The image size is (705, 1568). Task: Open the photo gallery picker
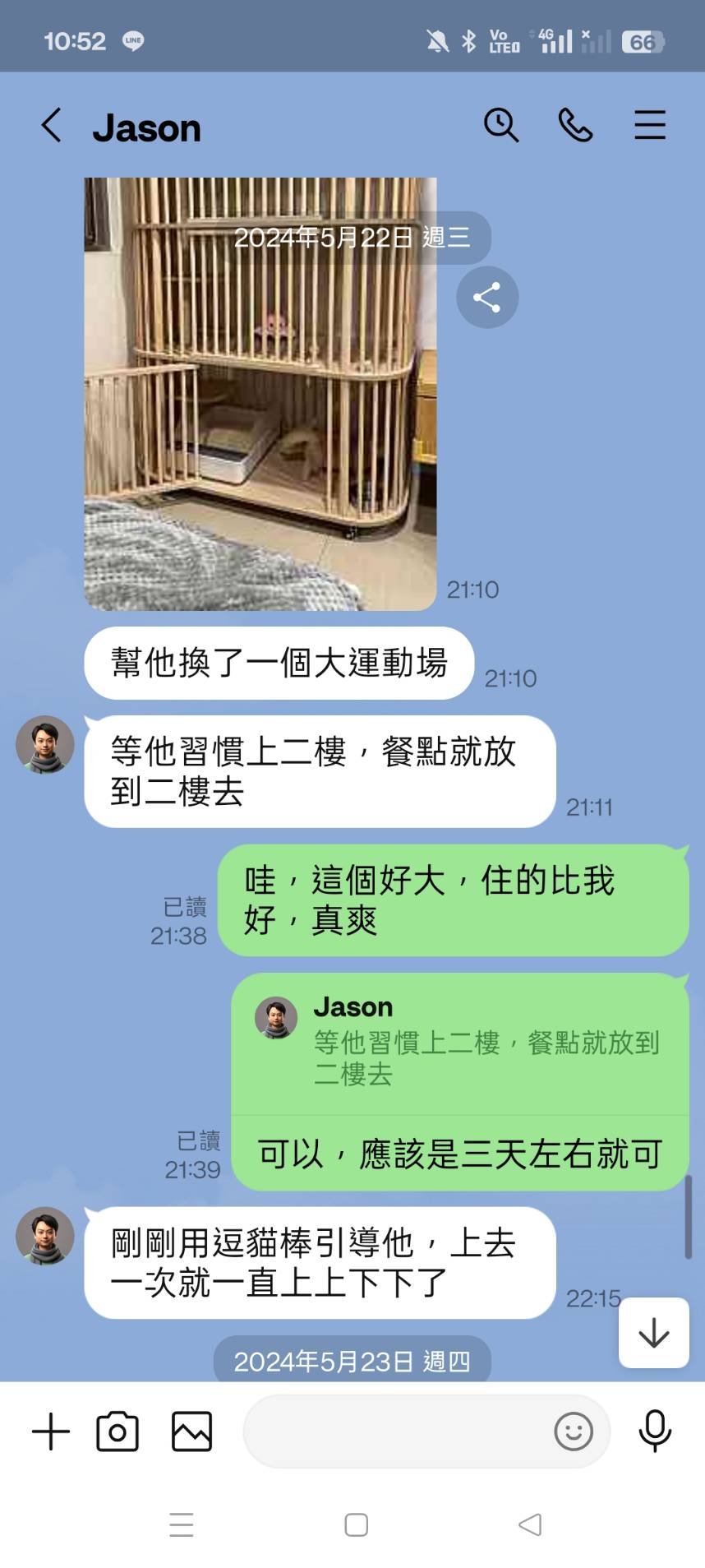coord(191,1432)
